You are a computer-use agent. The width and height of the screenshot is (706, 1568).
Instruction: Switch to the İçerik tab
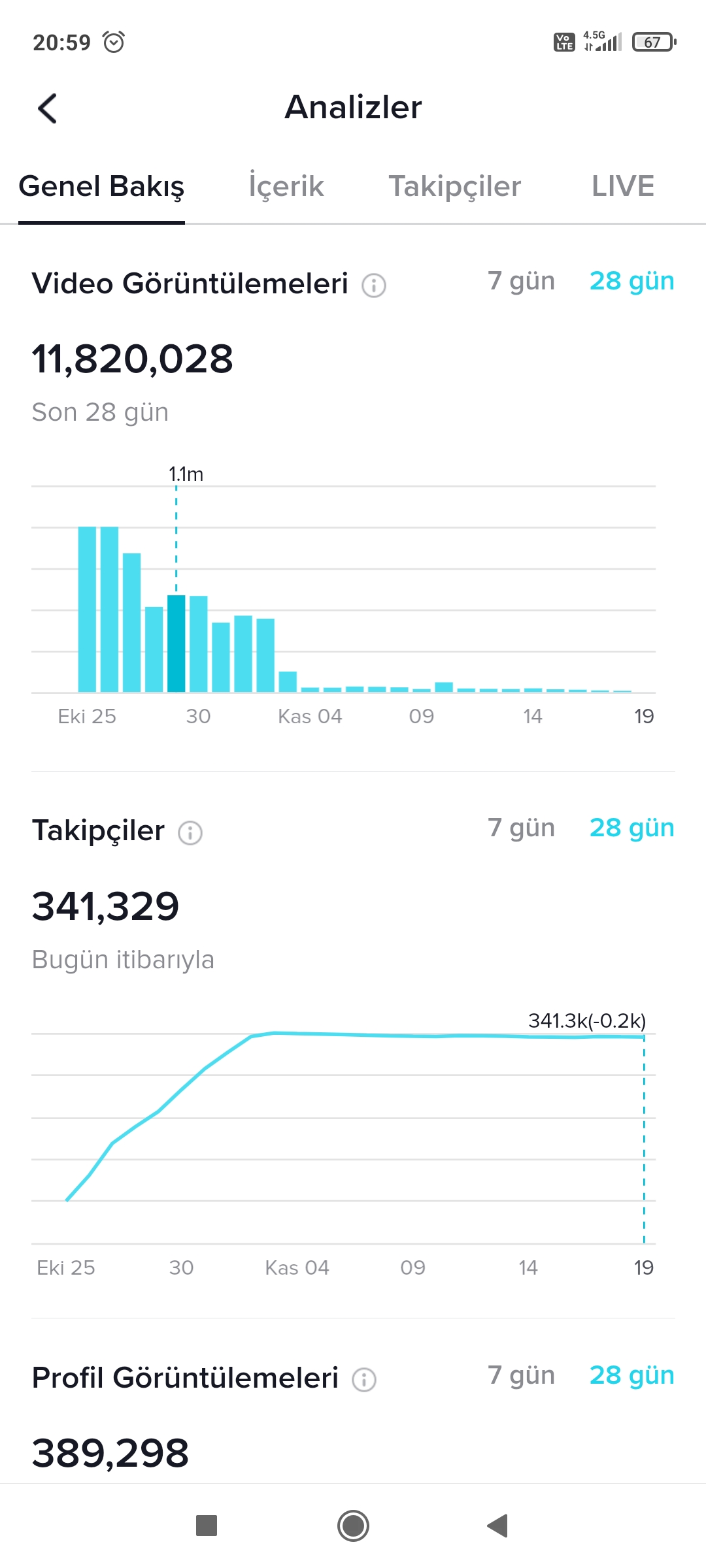pos(286,186)
